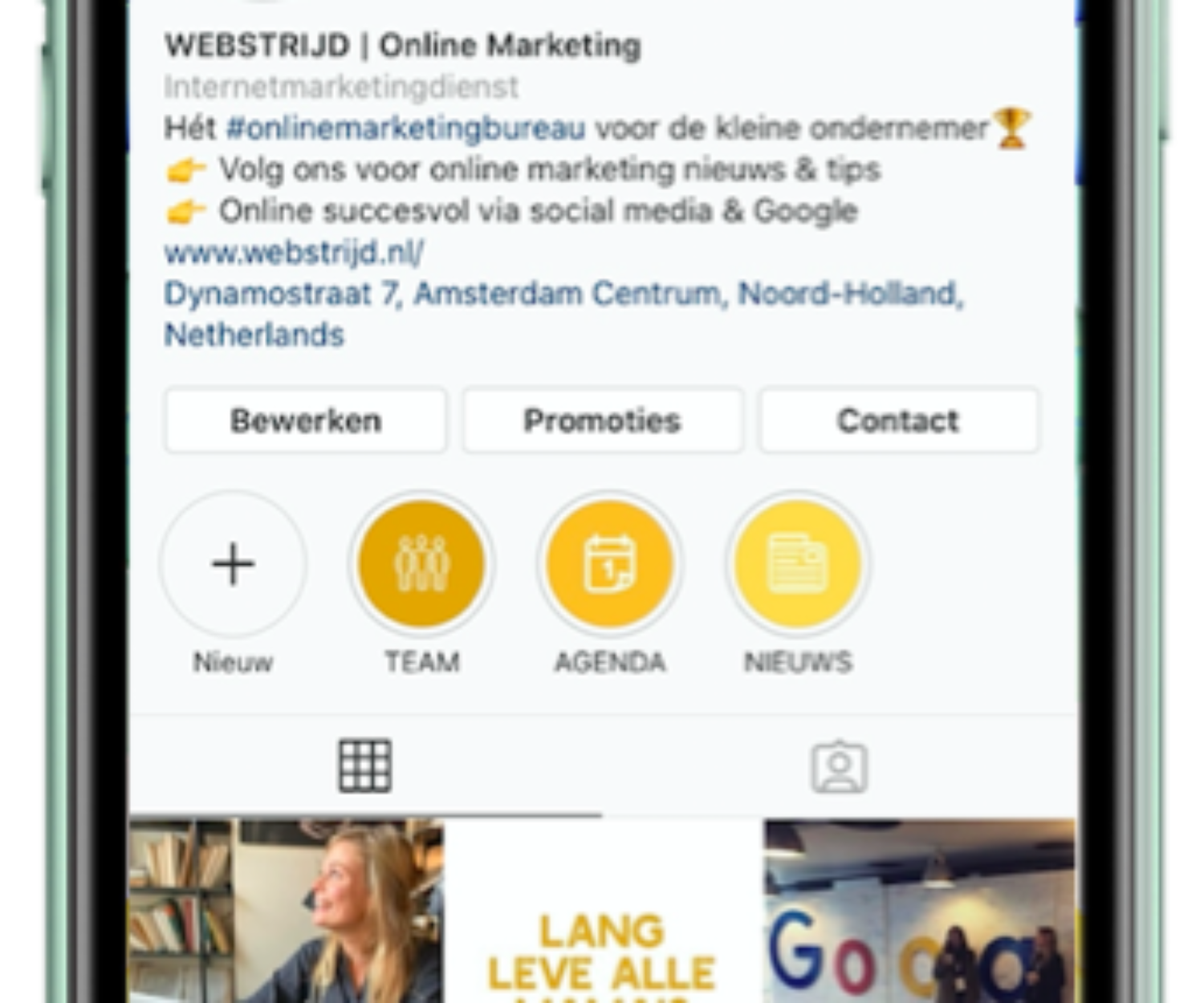Open the Dynamostraat 7 address link
Viewport: 1204px width, 1003px height.
[562, 294]
